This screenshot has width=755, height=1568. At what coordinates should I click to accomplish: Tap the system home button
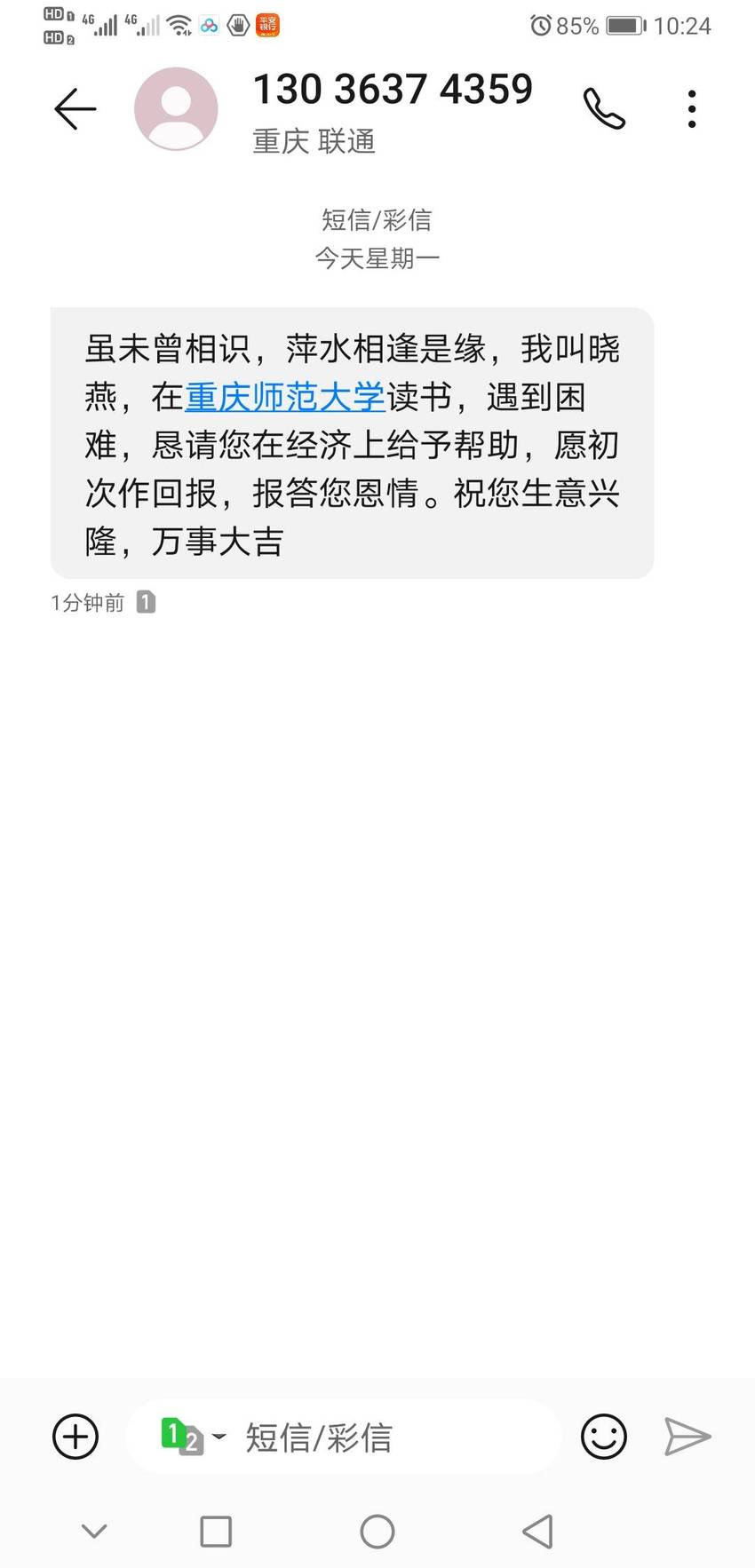377,1532
